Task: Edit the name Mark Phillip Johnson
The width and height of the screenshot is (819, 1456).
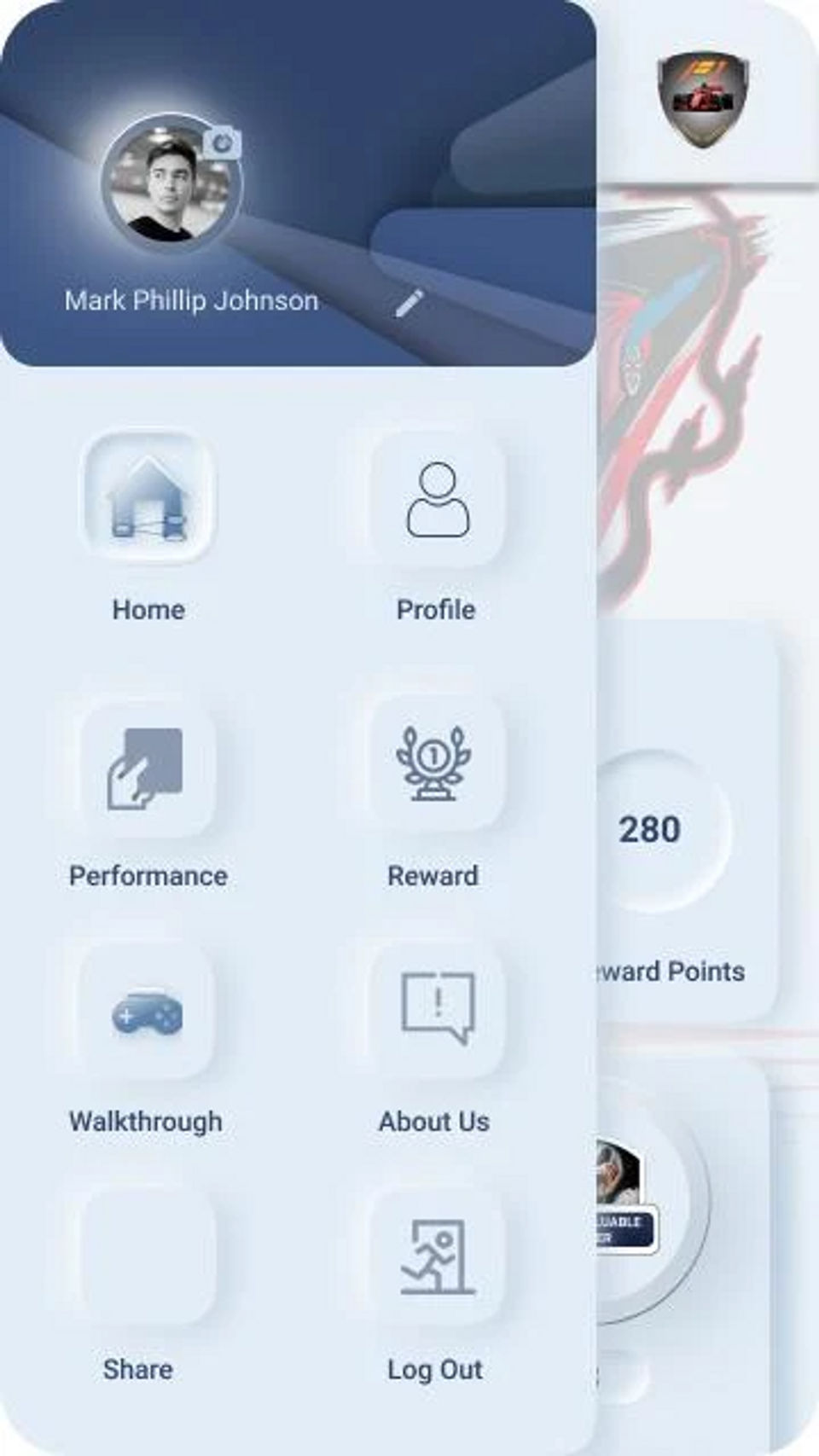Action: 409,303
